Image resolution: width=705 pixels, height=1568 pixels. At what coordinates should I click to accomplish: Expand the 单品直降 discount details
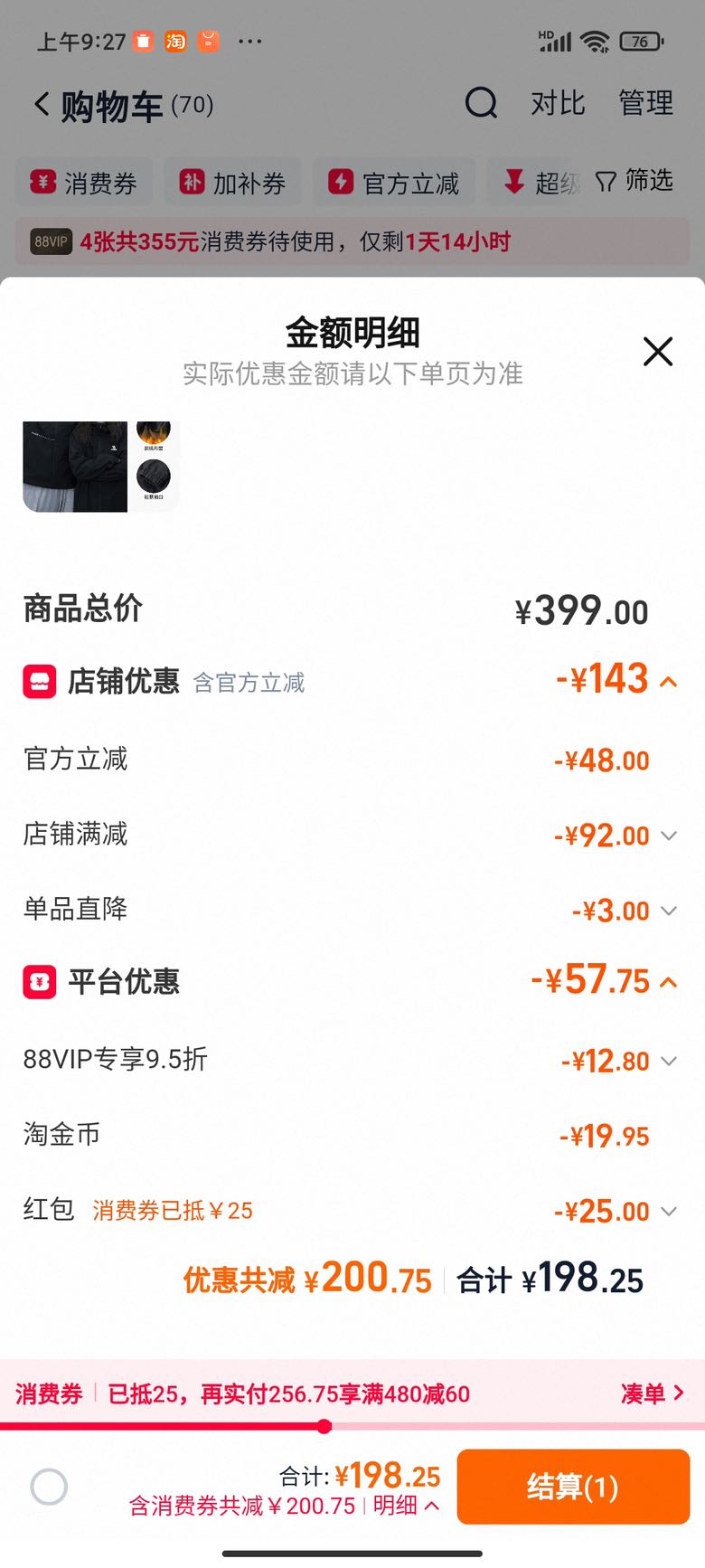click(x=669, y=911)
